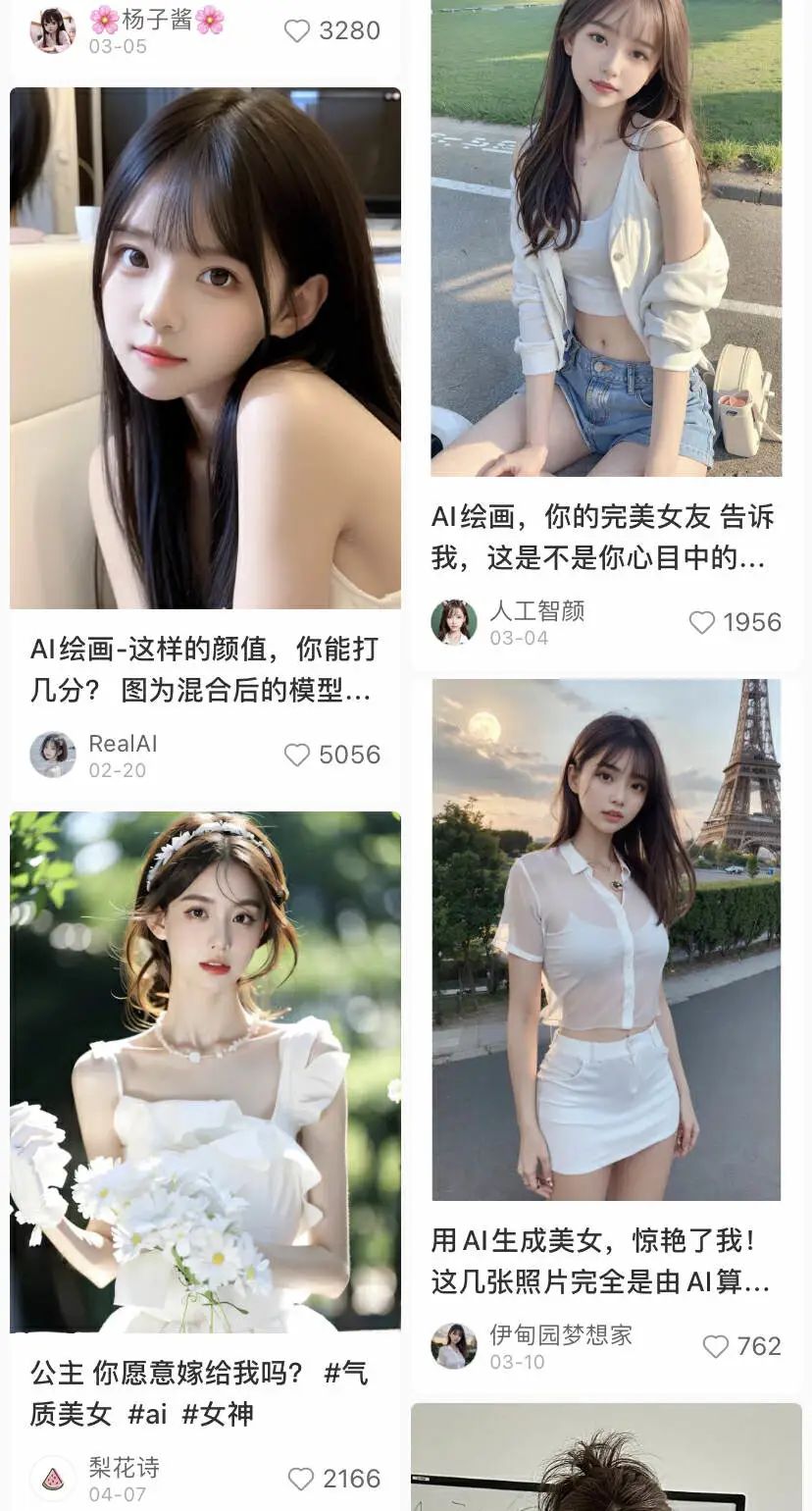The image size is (812, 1511).
Task: Like the post by 伊甸园梦想家
Action: (x=716, y=1346)
